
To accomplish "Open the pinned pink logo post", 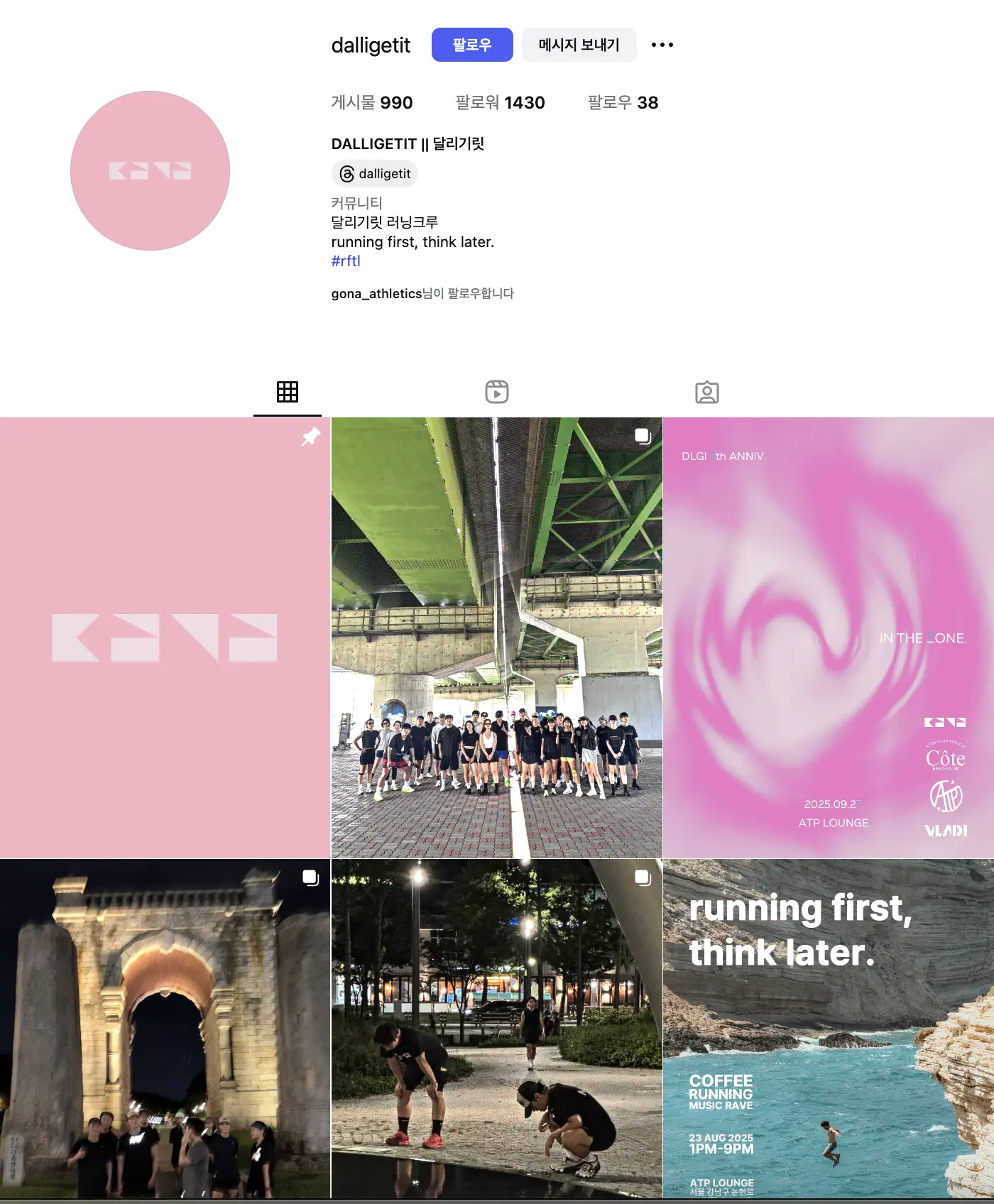I will tap(165, 637).
